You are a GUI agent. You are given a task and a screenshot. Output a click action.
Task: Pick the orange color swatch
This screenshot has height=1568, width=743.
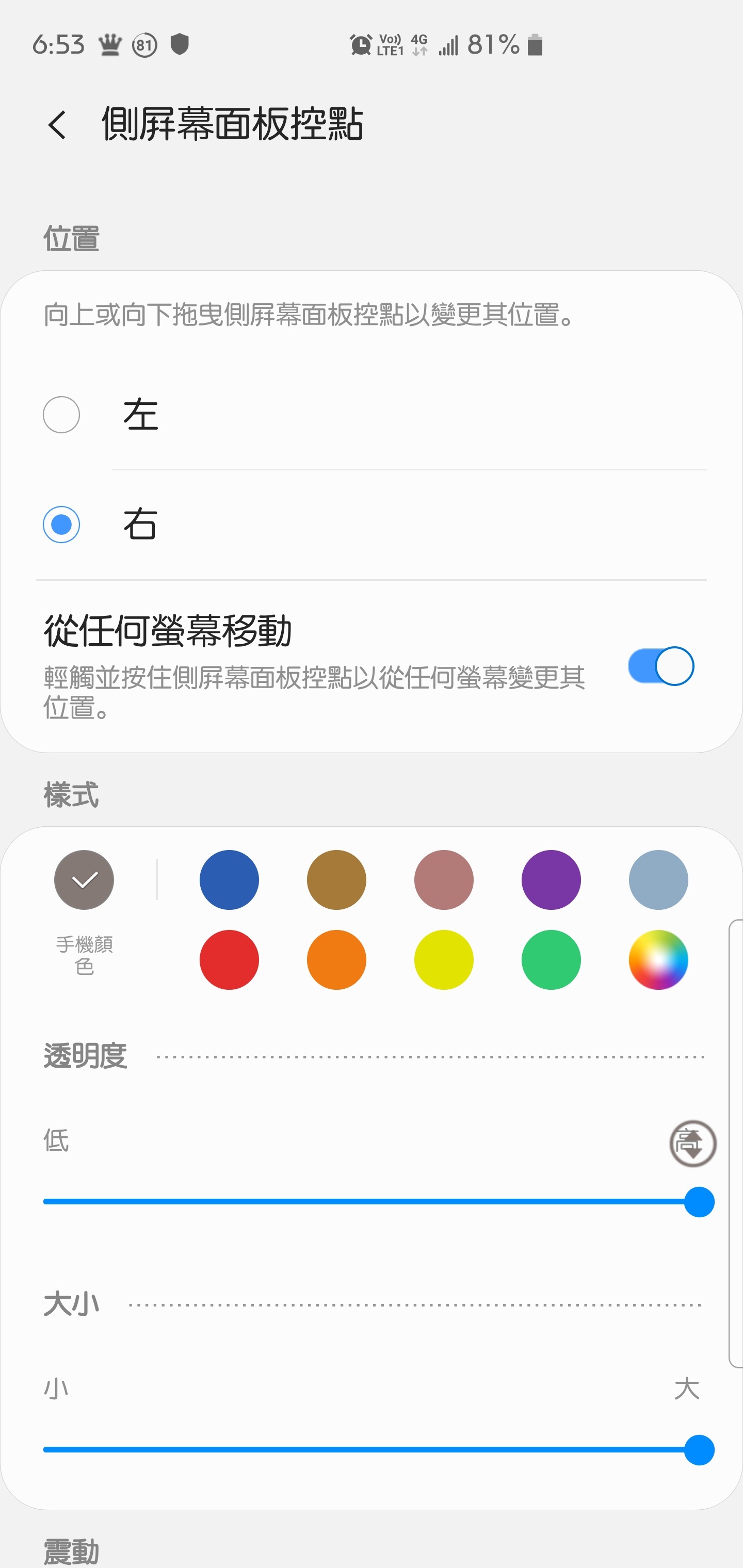tap(336, 960)
